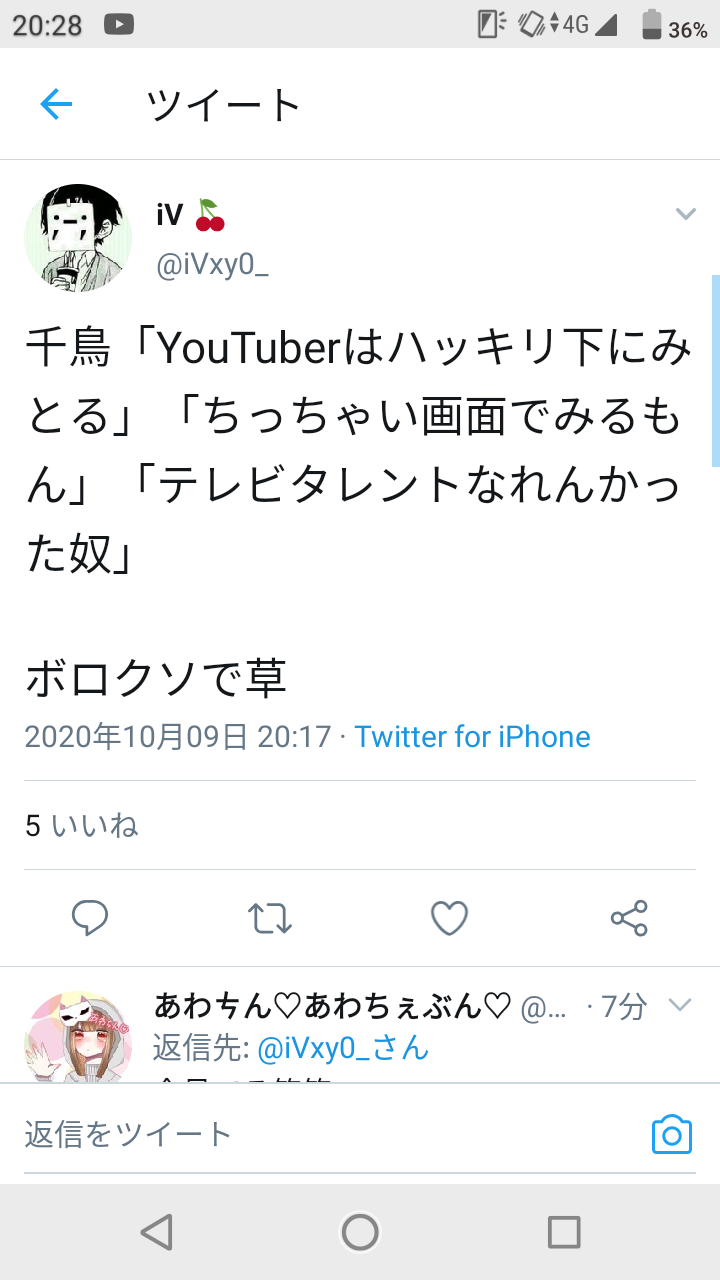Expand the arrow on あわちん's reply
The image size is (720, 1280).
pyautogui.click(x=681, y=1005)
